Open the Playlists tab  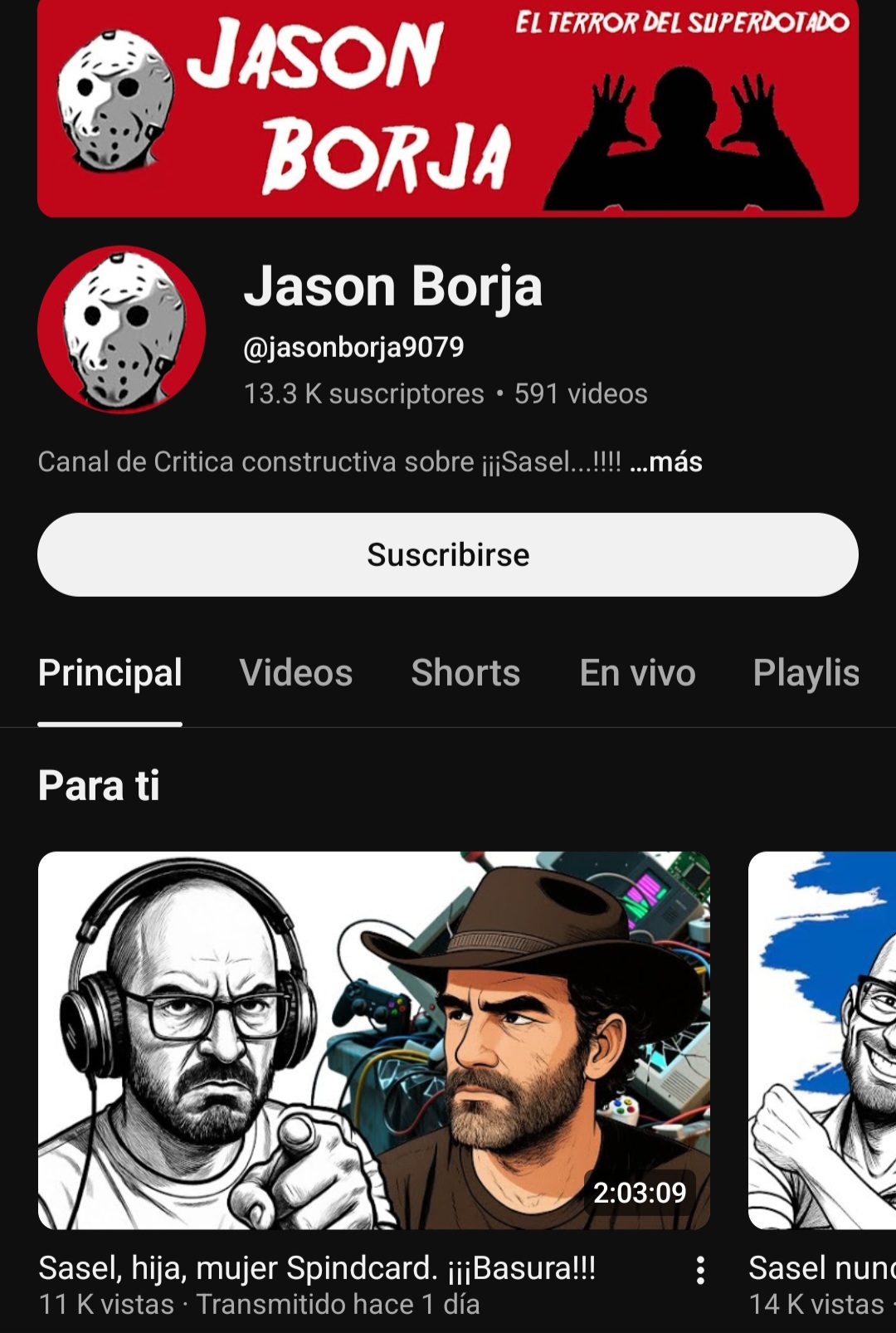[806, 672]
